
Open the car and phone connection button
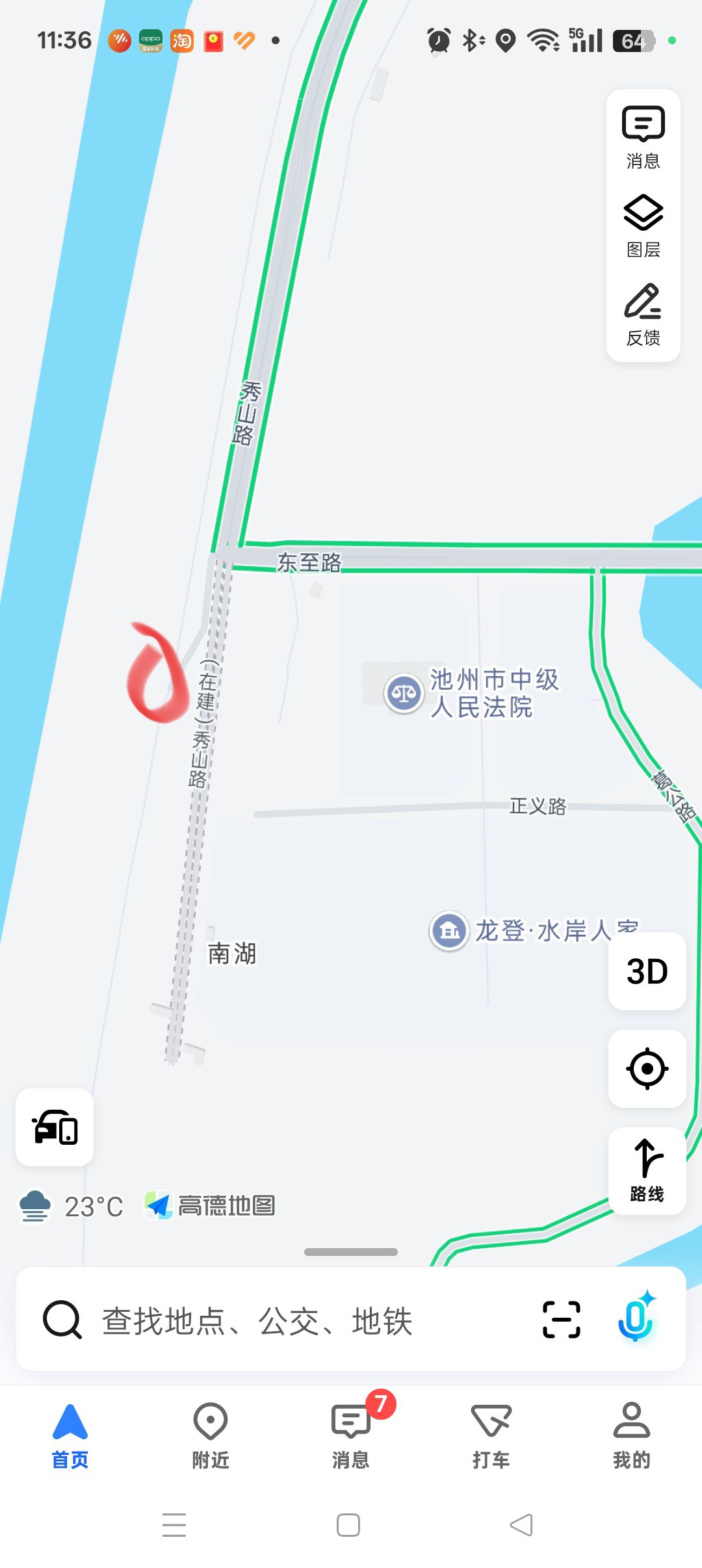pyautogui.click(x=55, y=1127)
